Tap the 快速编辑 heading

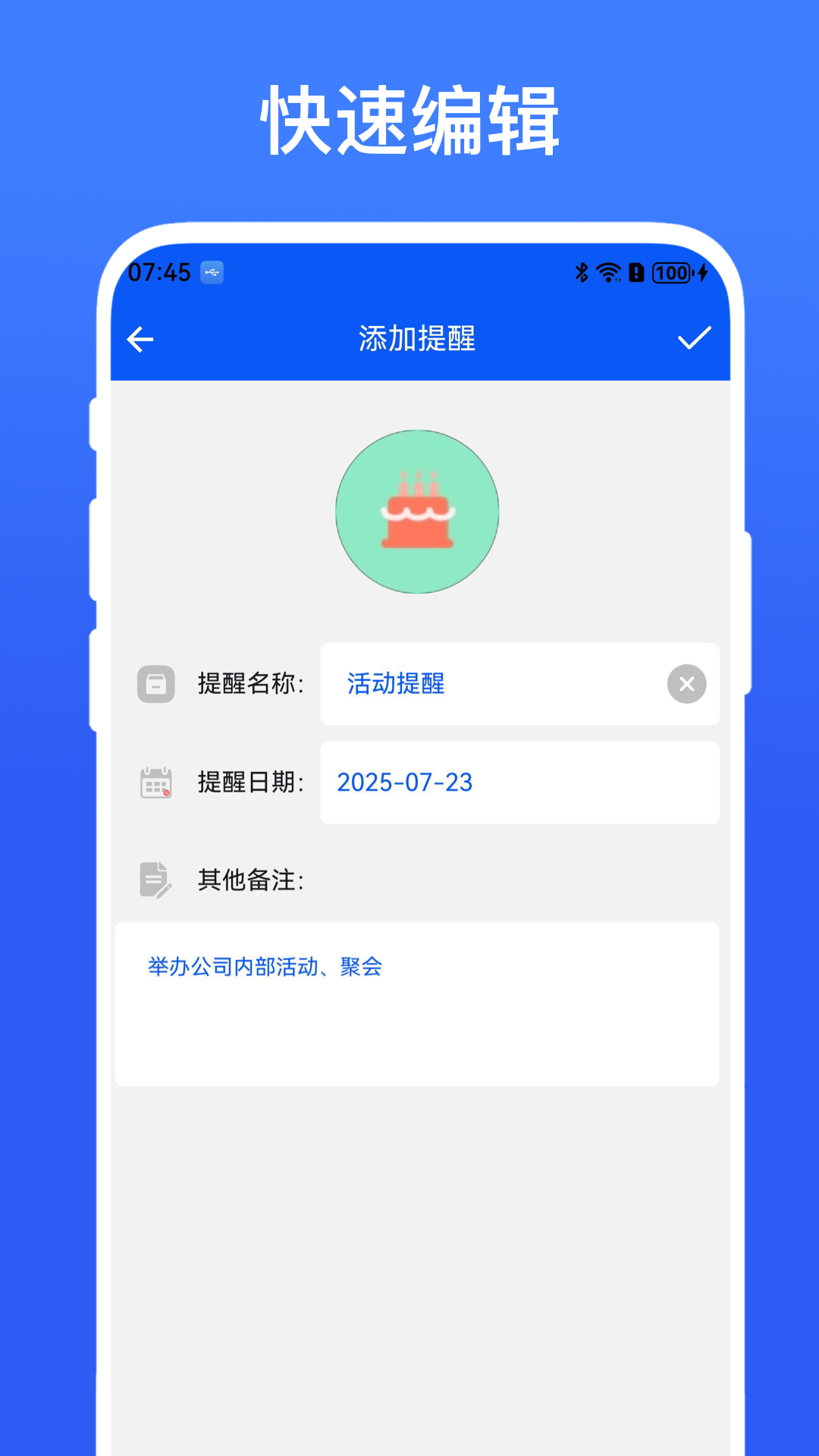(x=409, y=120)
